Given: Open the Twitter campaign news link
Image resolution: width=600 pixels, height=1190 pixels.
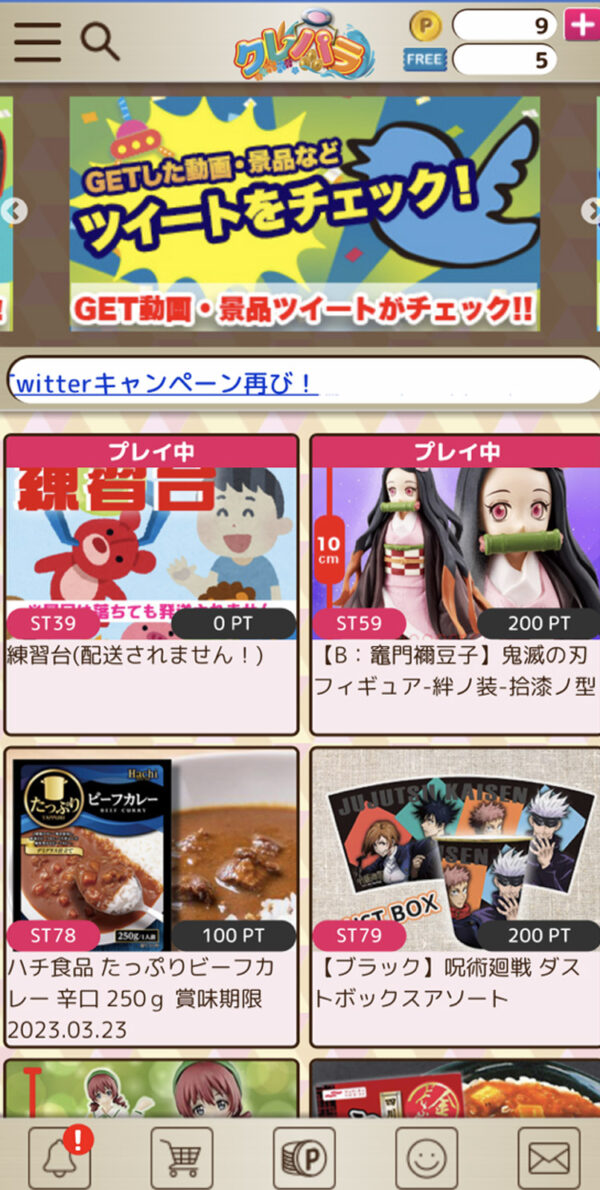Looking at the screenshot, I should tap(165, 382).
